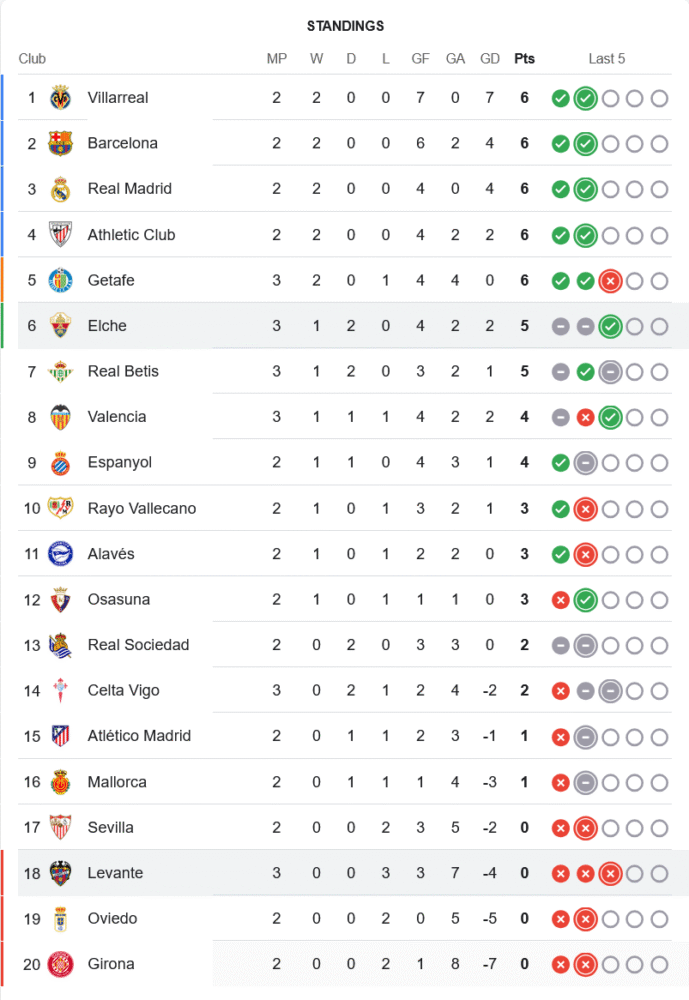View Getafe team details

[110, 280]
